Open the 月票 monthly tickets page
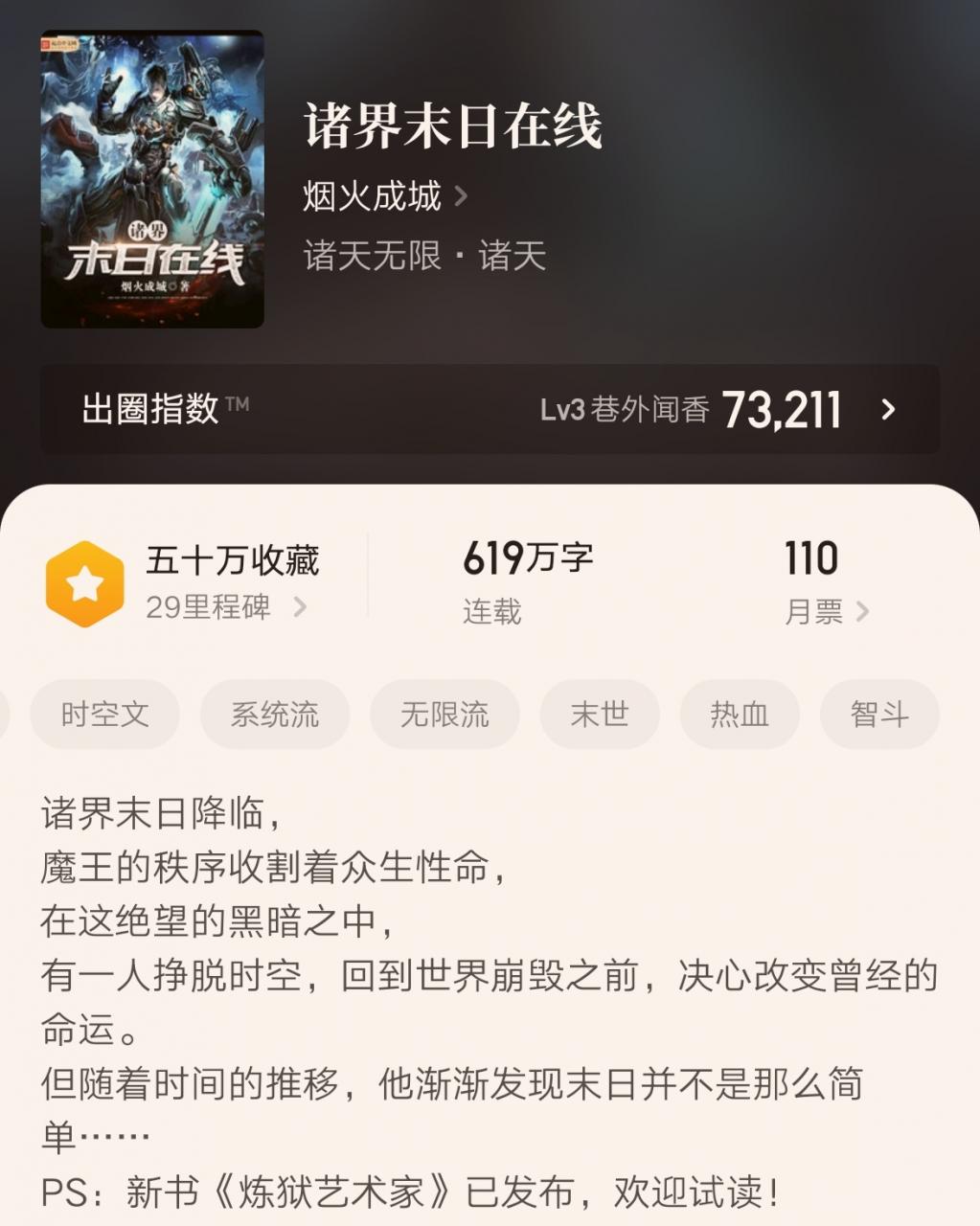The width and height of the screenshot is (980, 1226). (x=826, y=611)
